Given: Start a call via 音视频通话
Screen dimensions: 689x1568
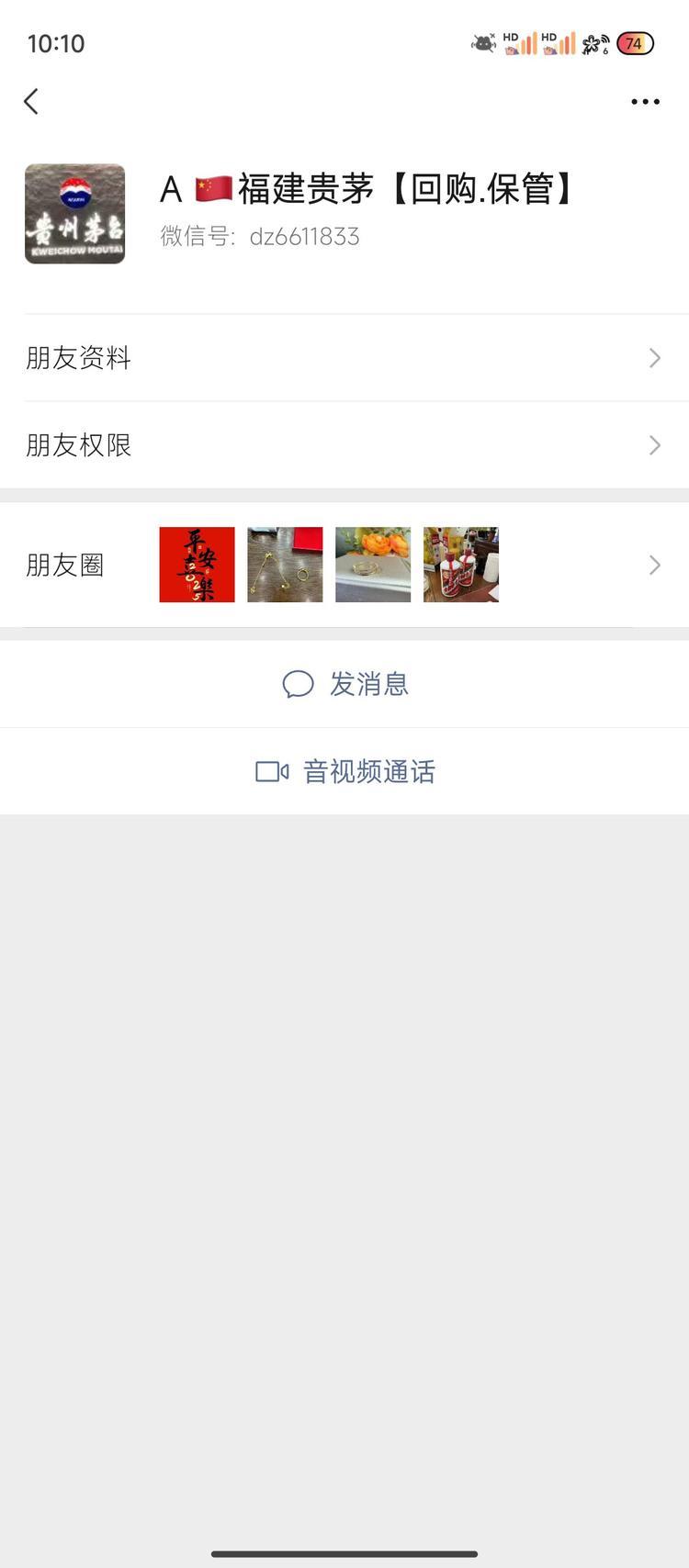Looking at the screenshot, I should (x=344, y=771).
